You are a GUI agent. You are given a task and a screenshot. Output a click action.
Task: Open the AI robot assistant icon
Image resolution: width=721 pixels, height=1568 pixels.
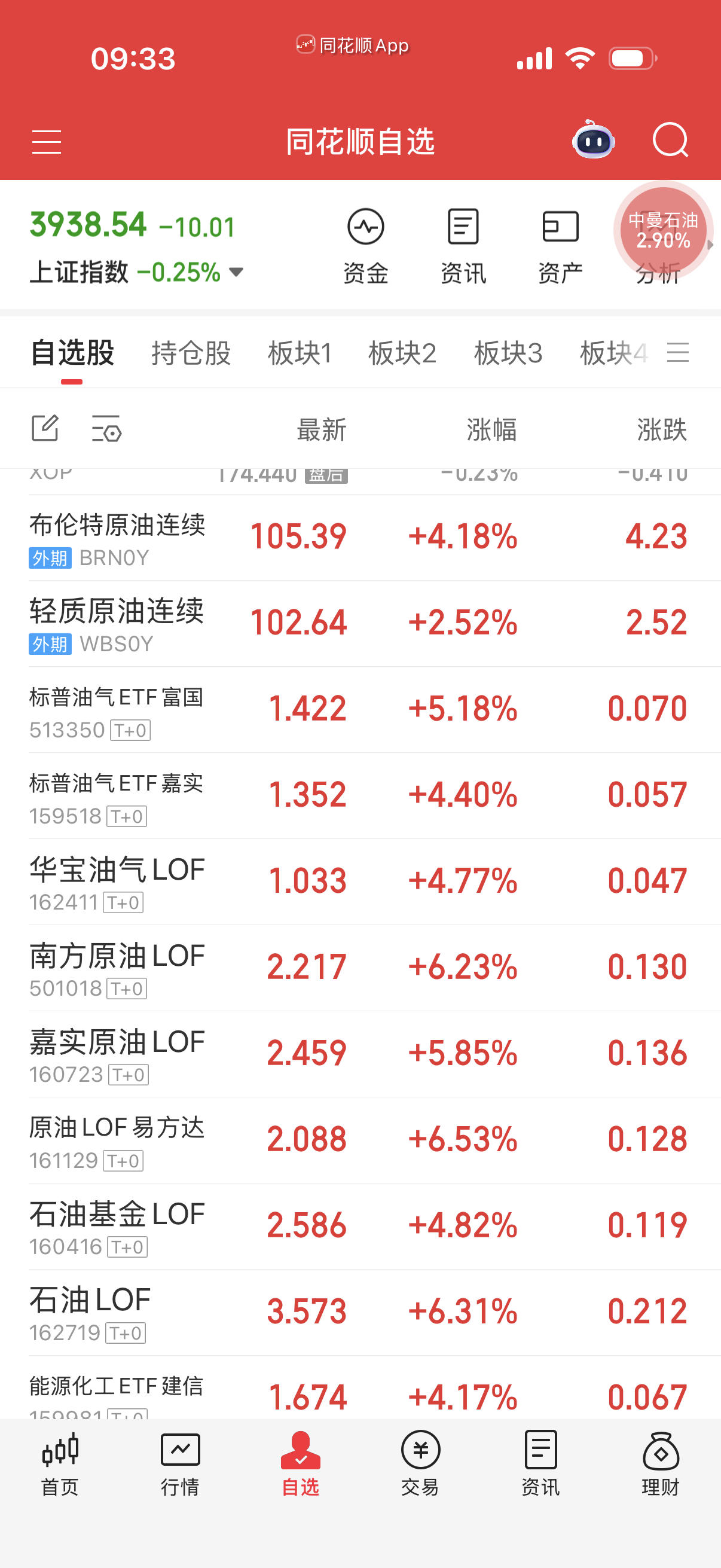coord(592,141)
